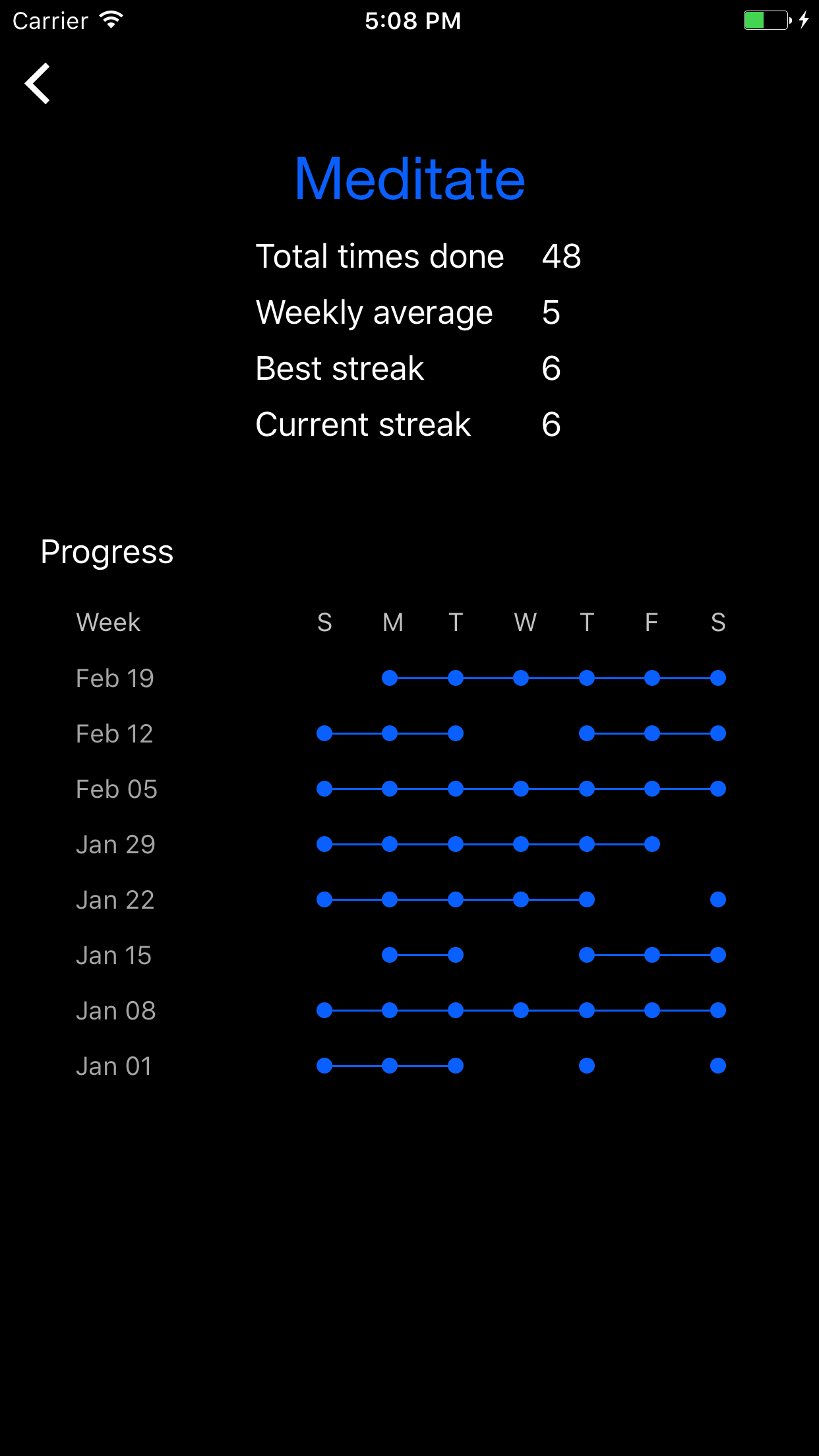Tap the back chevron to go back
The width and height of the screenshot is (819, 1456).
(x=38, y=83)
